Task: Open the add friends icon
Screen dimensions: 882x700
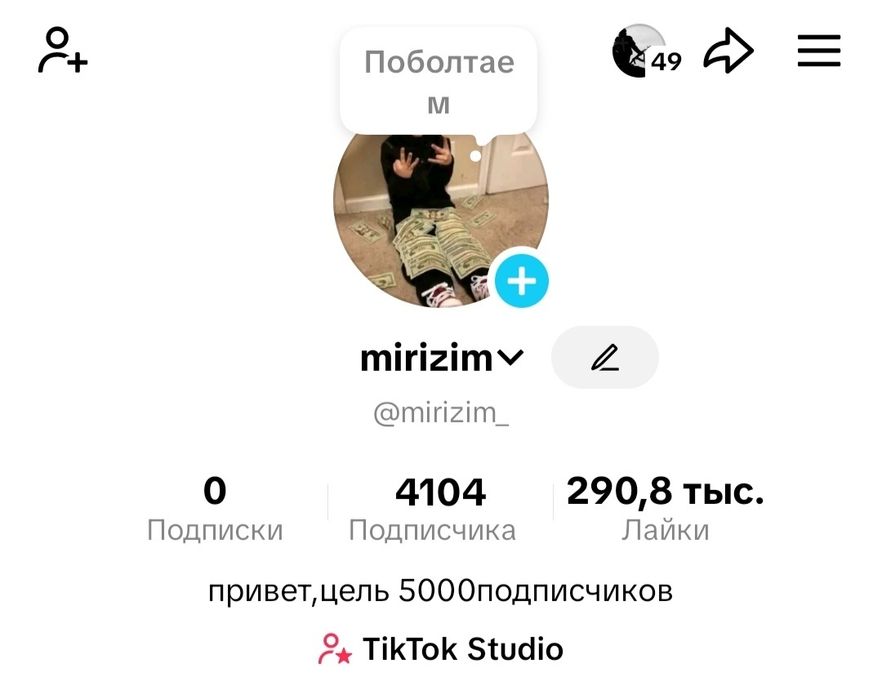Action: pos(62,51)
